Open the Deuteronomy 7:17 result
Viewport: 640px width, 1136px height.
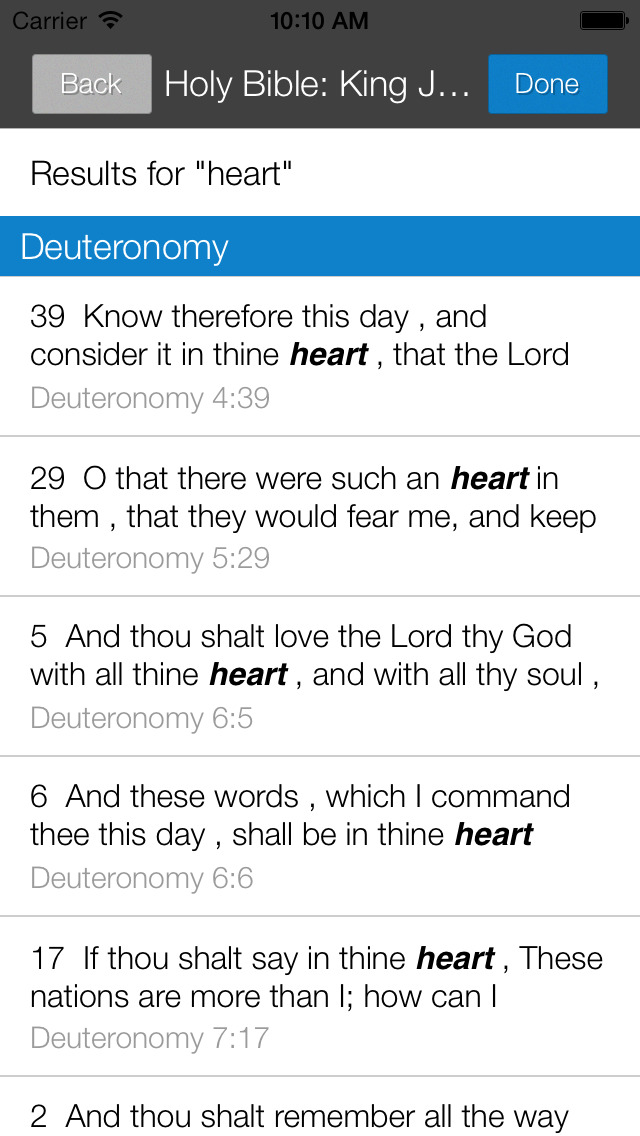click(320, 996)
